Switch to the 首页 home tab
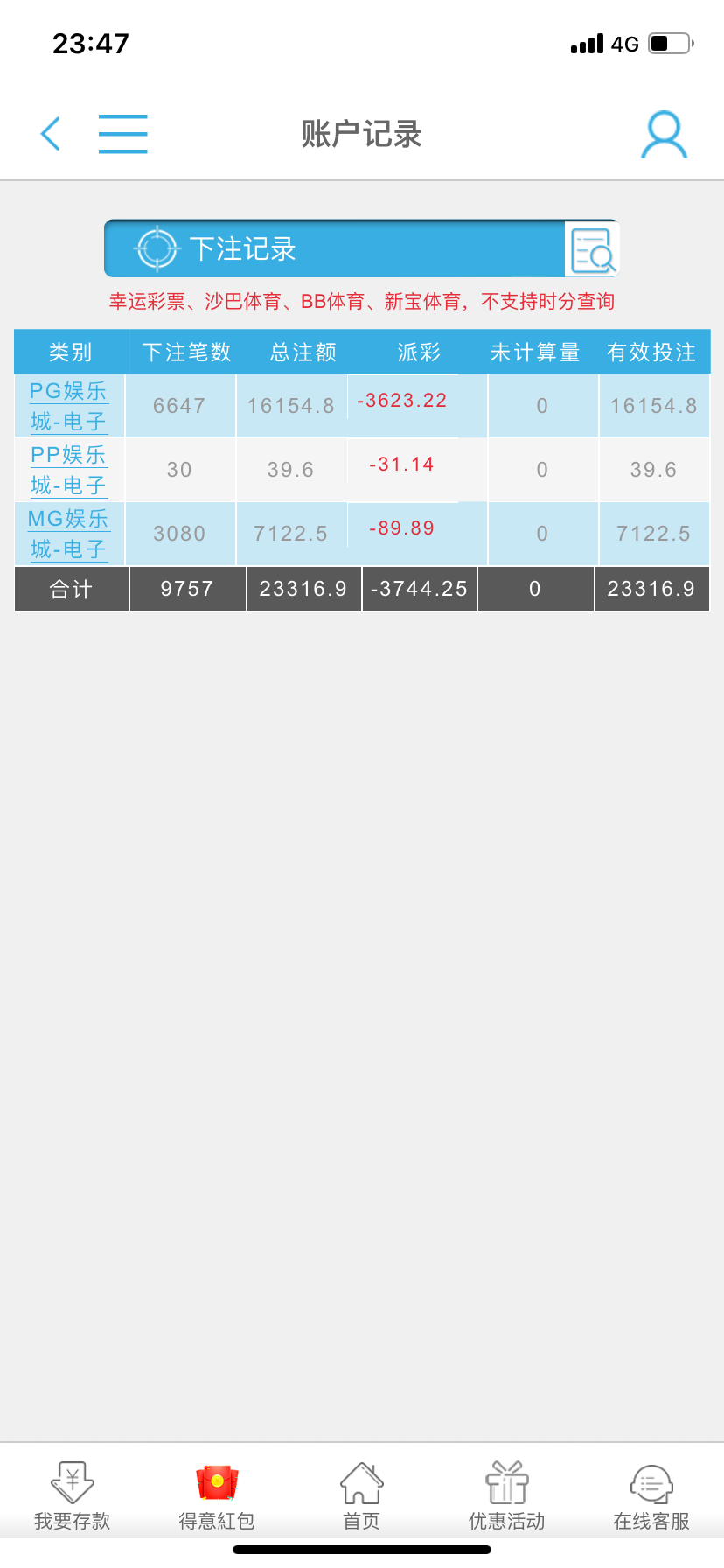 (361, 1496)
